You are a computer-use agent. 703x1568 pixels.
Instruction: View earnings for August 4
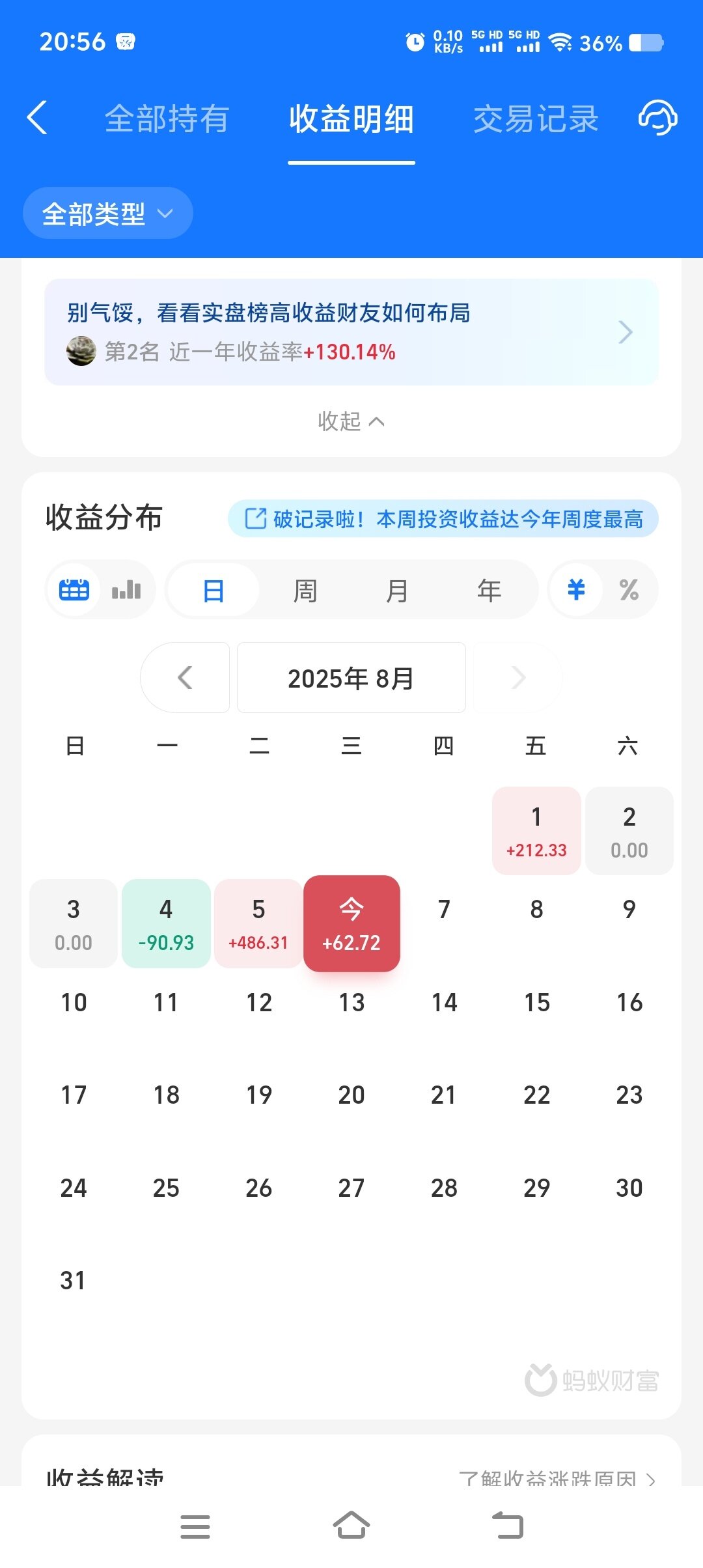[x=166, y=923]
